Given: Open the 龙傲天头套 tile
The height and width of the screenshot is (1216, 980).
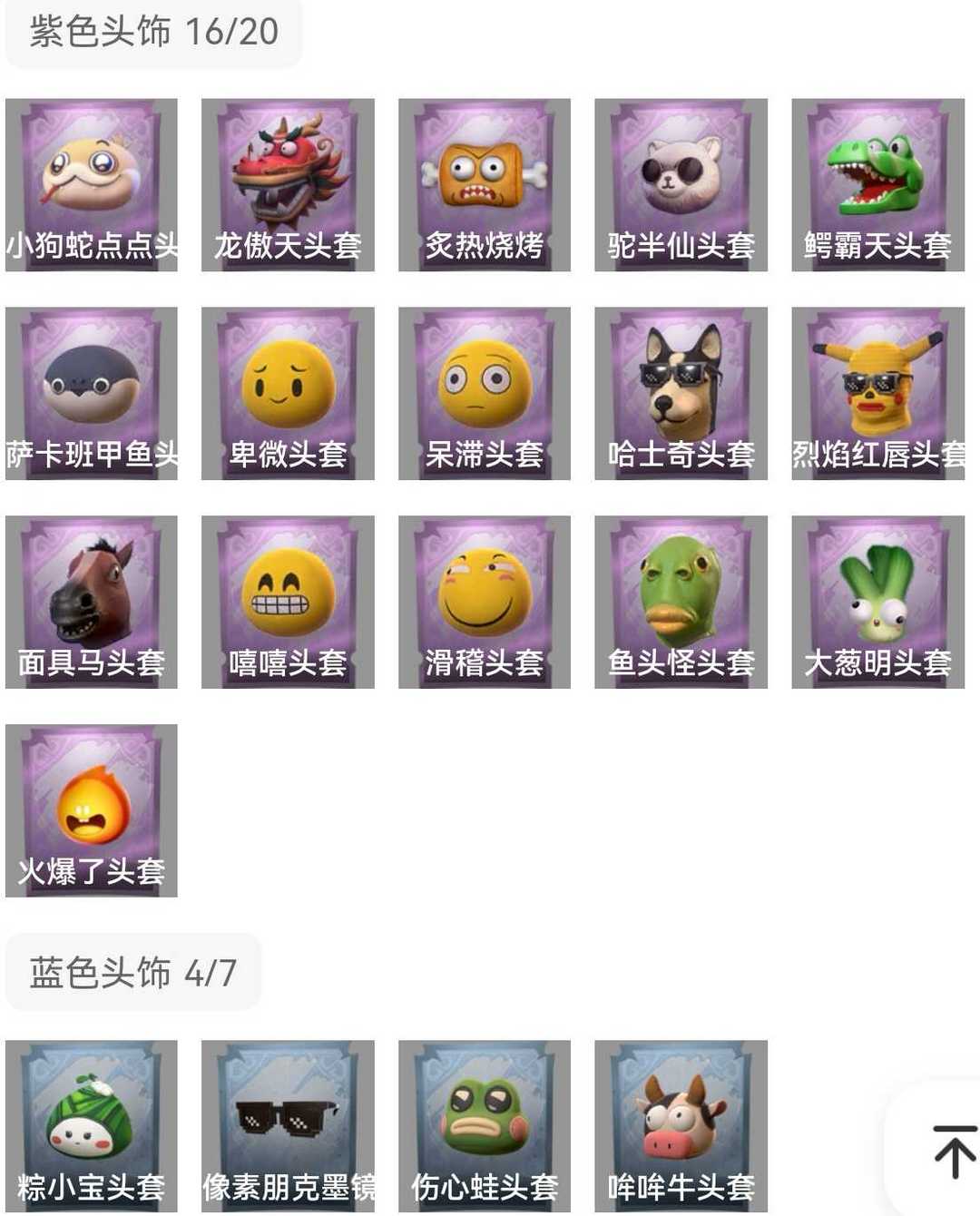Looking at the screenshot, I should pos(288,185).
